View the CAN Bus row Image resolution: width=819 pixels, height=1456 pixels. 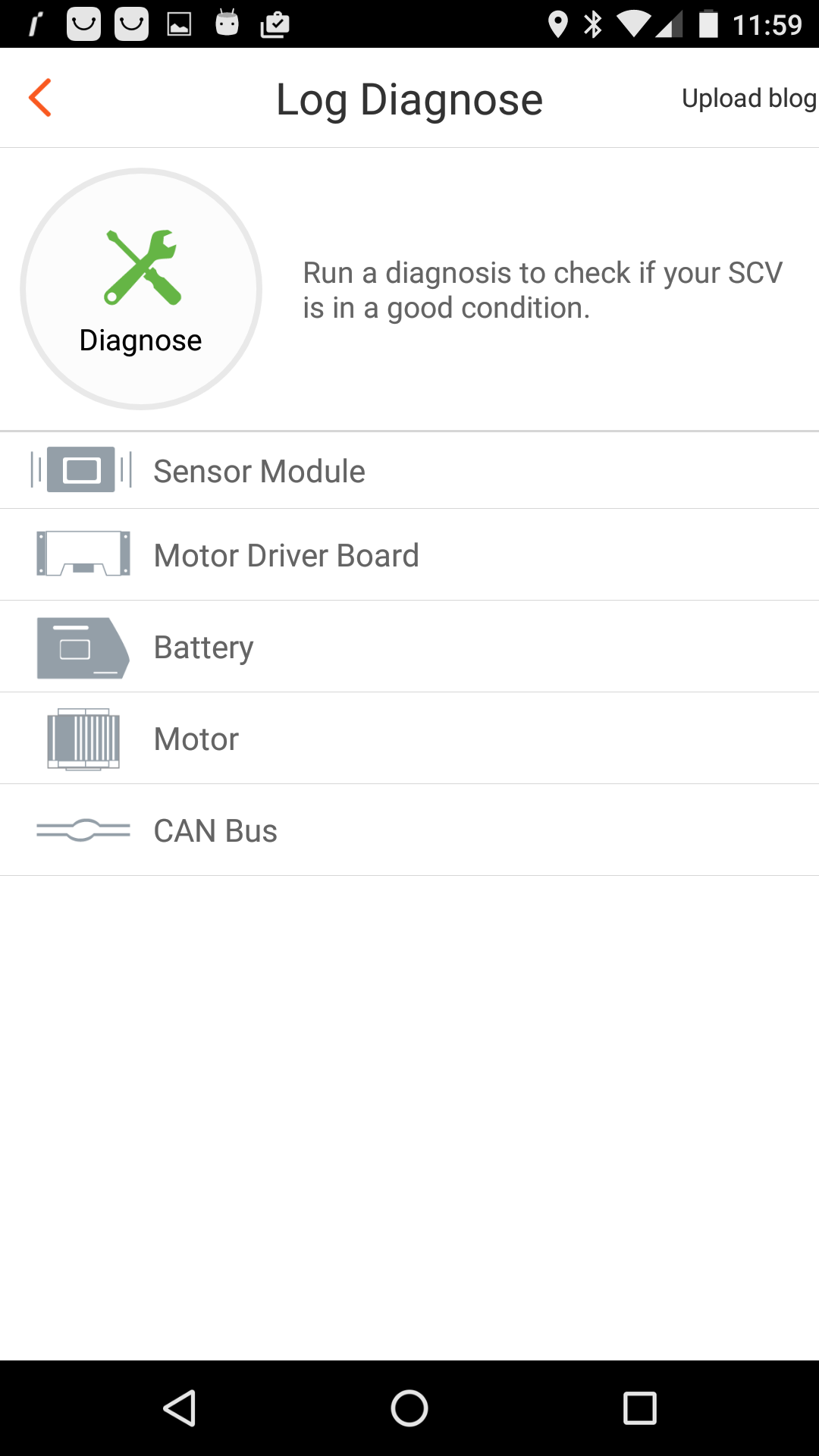click(409, 830)
